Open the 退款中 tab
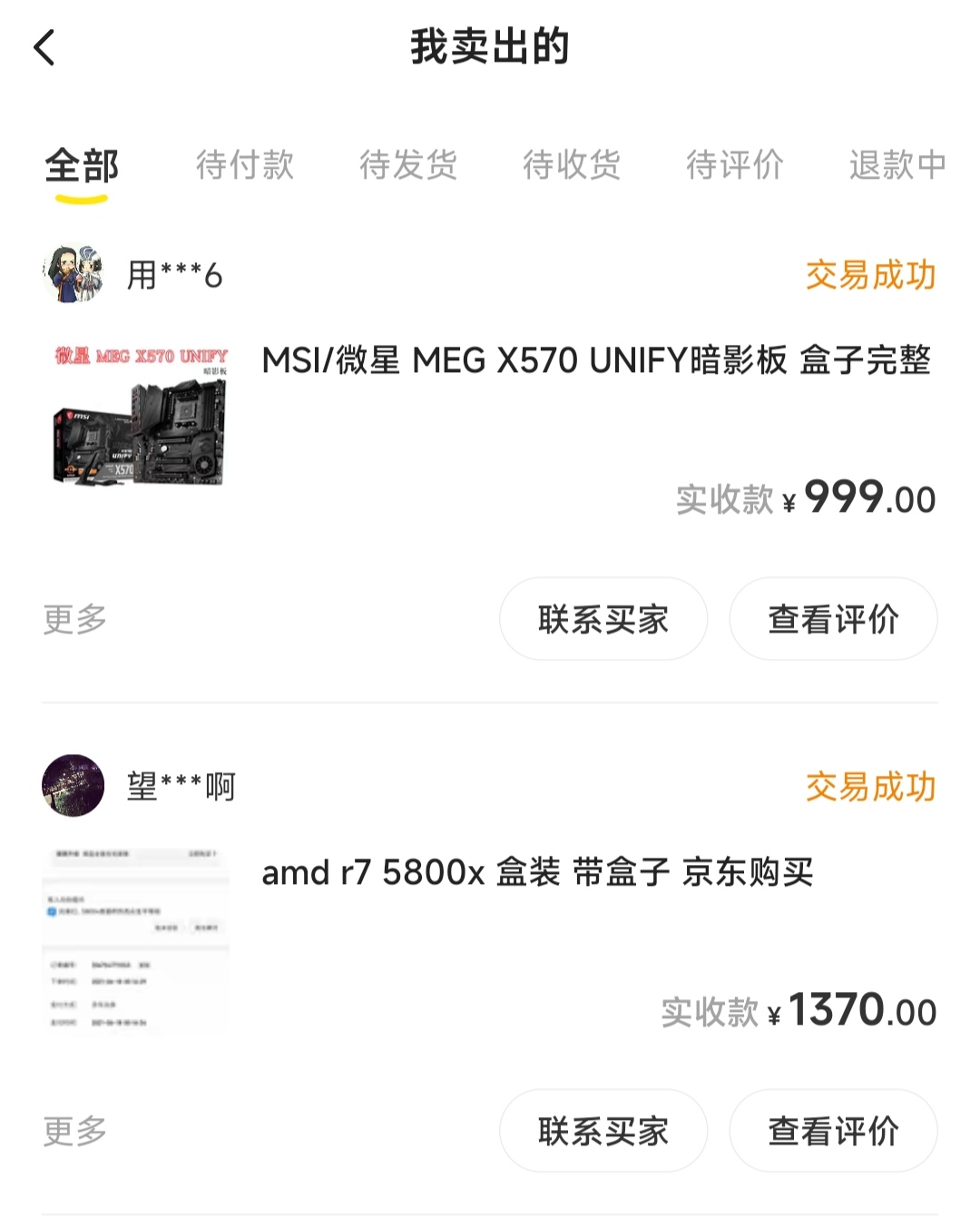 897,163
